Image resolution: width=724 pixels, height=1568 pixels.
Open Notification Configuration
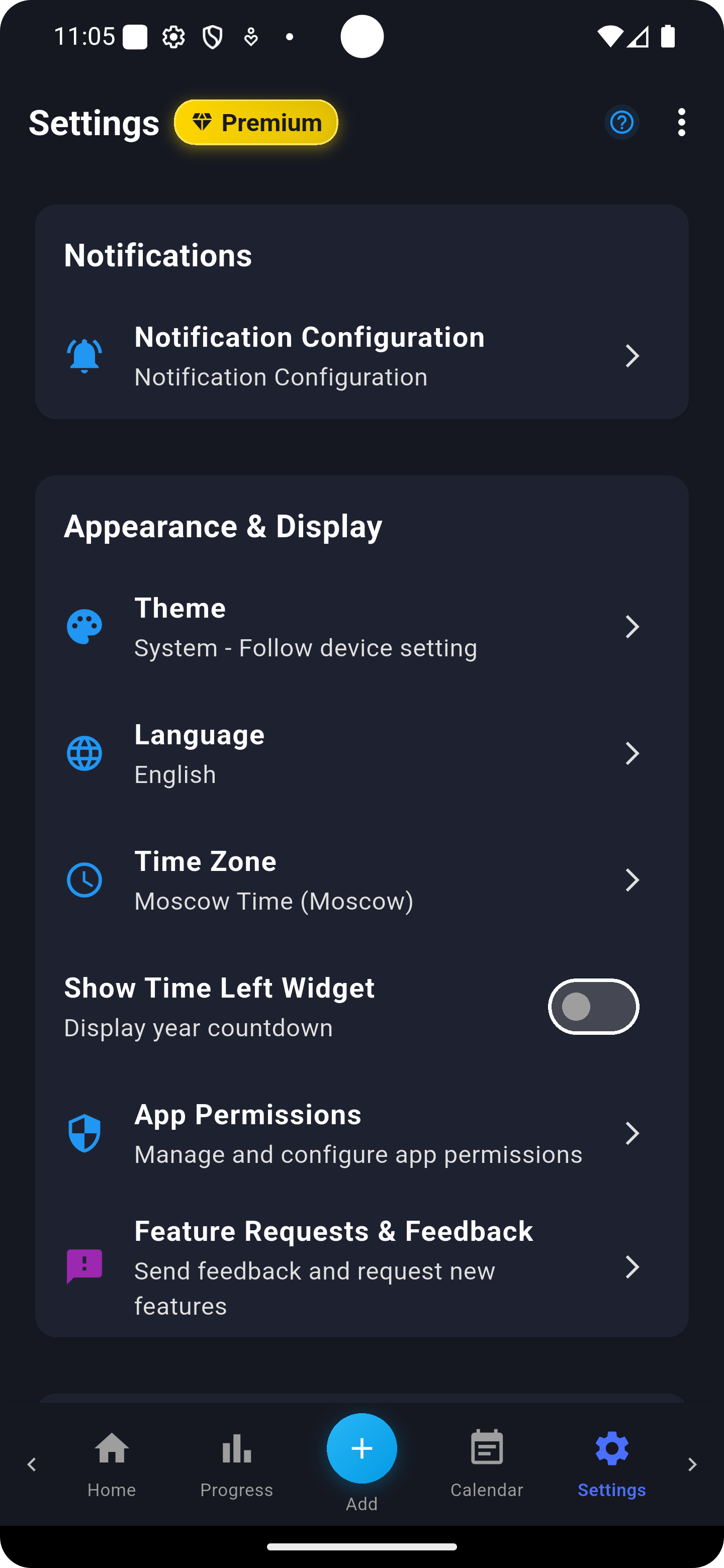tap(361, 356)
